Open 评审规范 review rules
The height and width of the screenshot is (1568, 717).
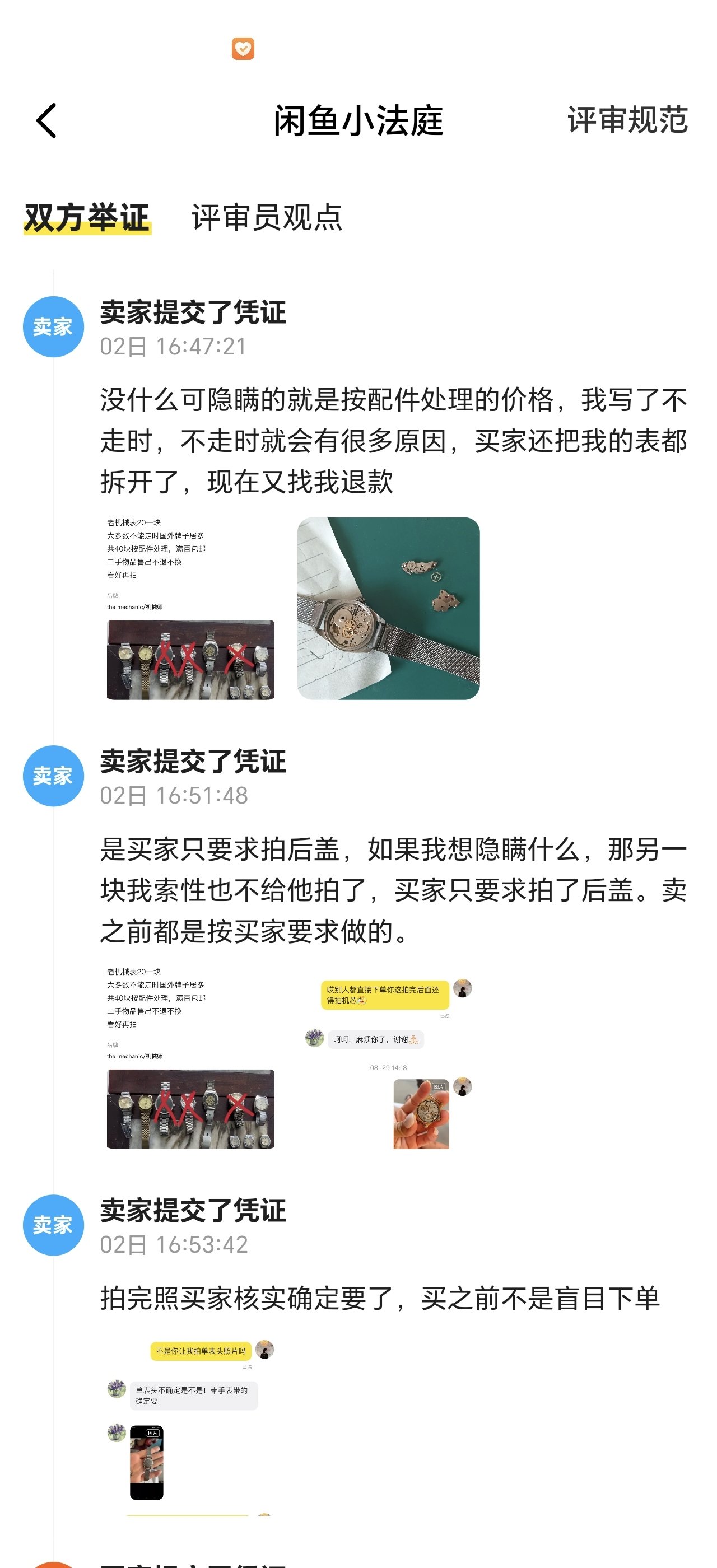[x=627, y=120]
